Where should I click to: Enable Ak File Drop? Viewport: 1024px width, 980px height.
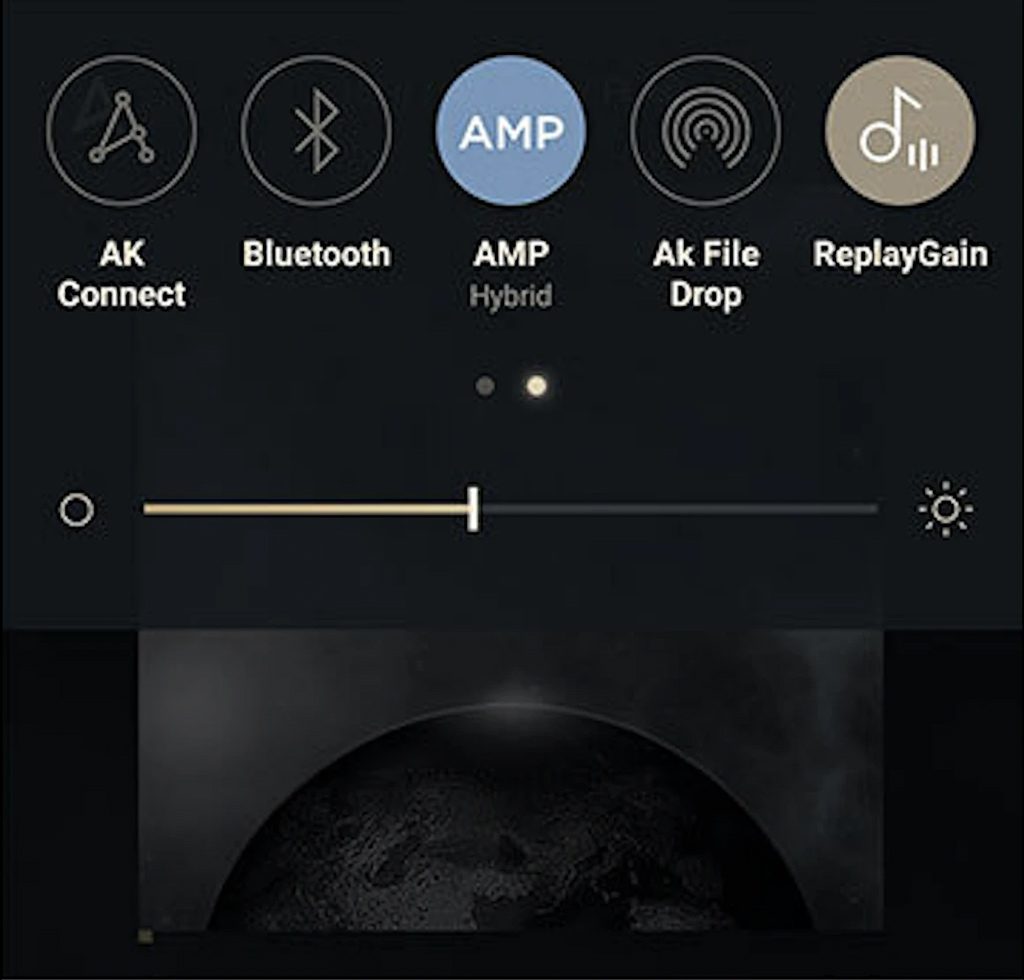click(705, 131)
